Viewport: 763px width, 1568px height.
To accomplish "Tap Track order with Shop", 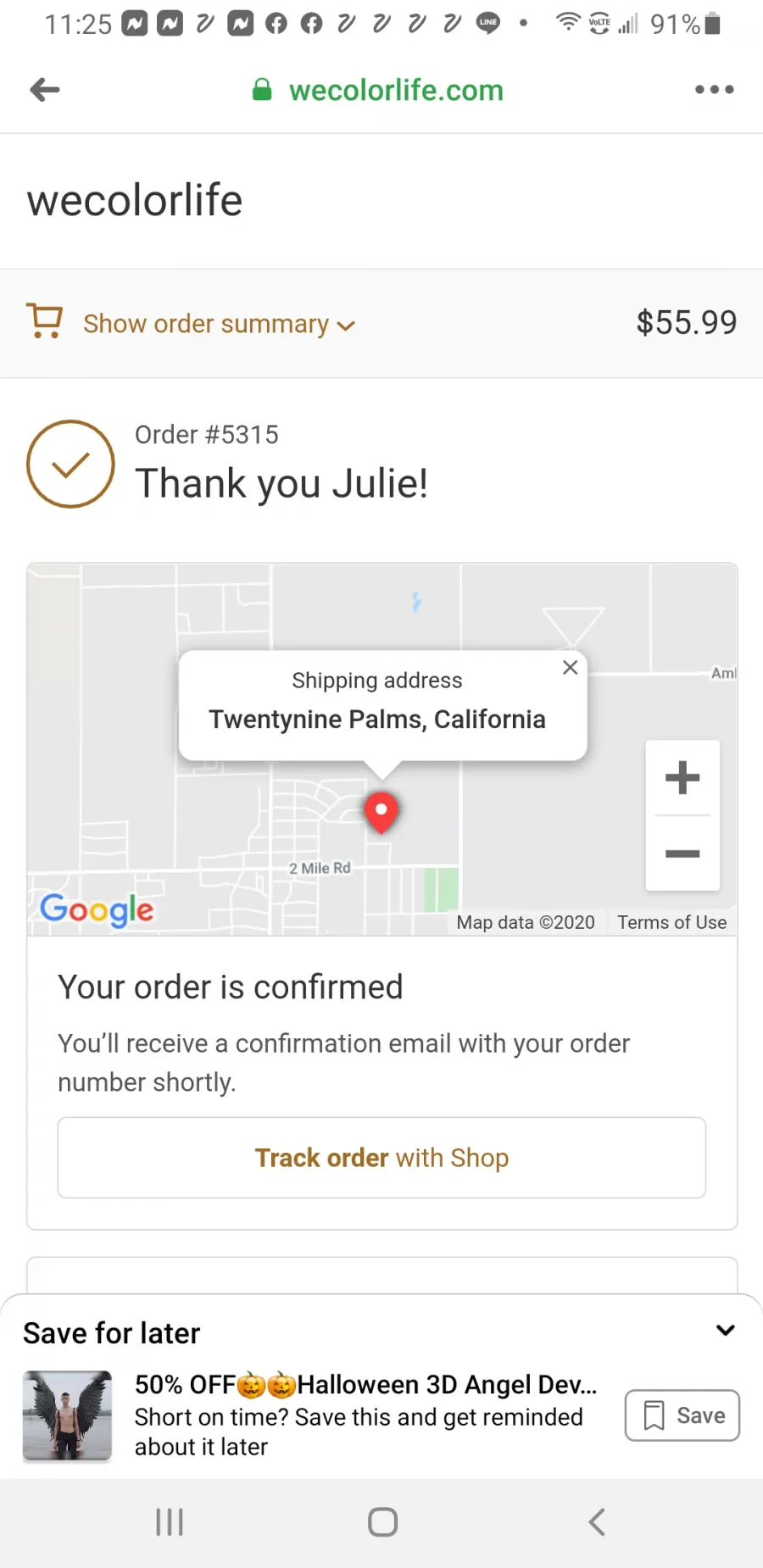I will click(x=381, y=1158).
